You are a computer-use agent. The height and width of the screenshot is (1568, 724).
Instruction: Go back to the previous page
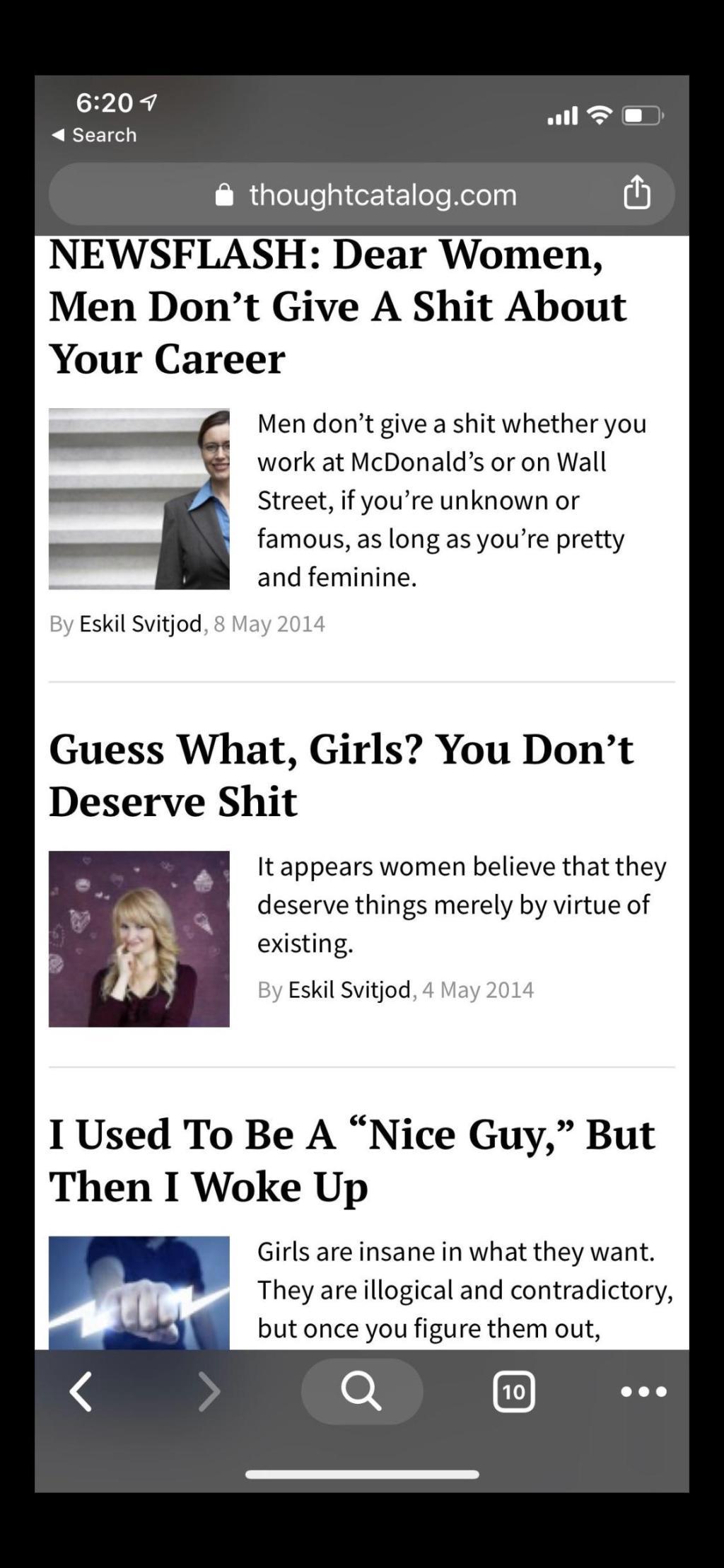(x=81, y=1391)
